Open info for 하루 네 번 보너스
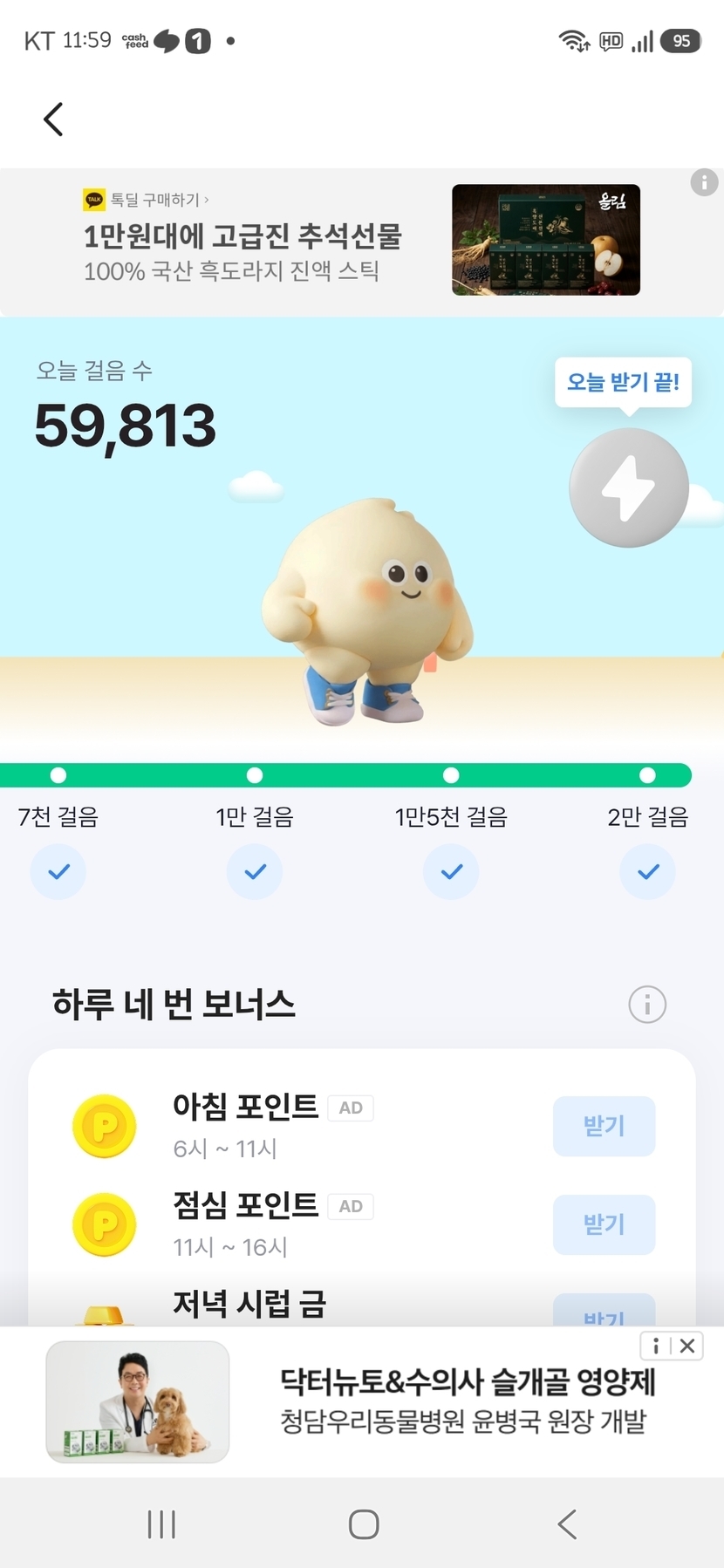This screenshot has width=724, height=1568. pos(647,1005)
